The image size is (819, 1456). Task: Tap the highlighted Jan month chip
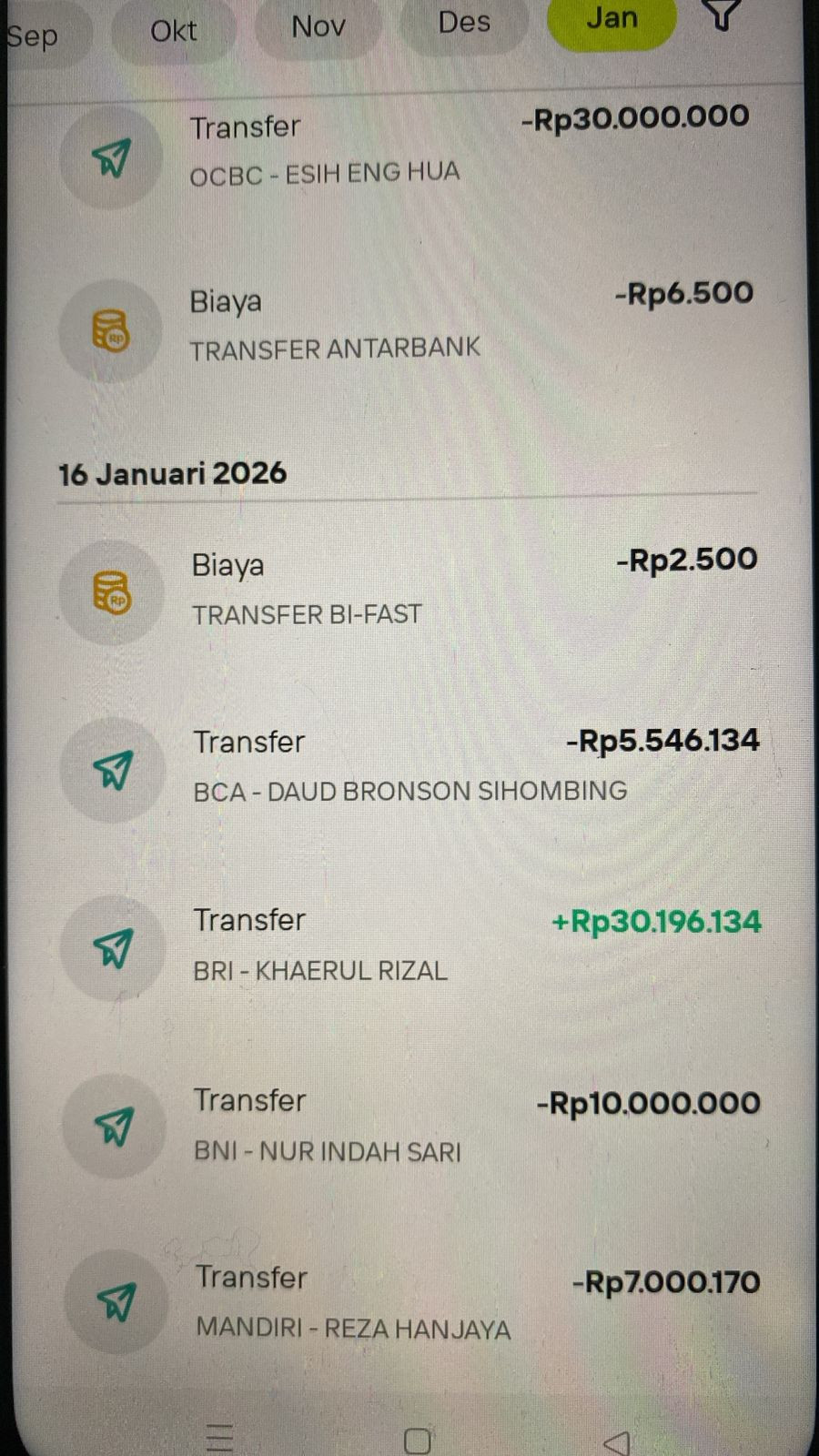[612, 20]
